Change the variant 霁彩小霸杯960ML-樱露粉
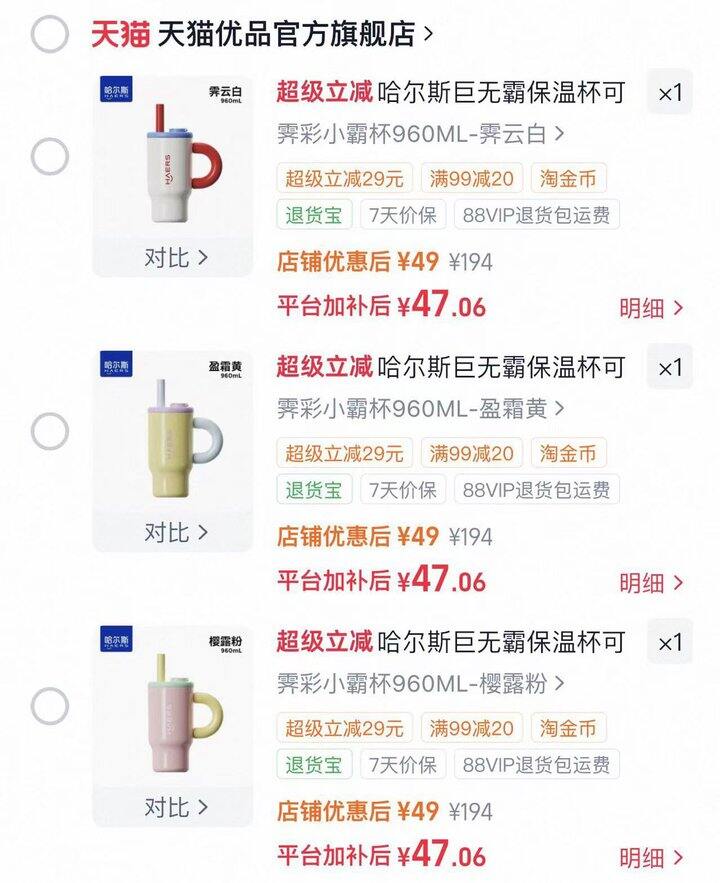Viewport: 720px width, 883px height. (420, 684)
